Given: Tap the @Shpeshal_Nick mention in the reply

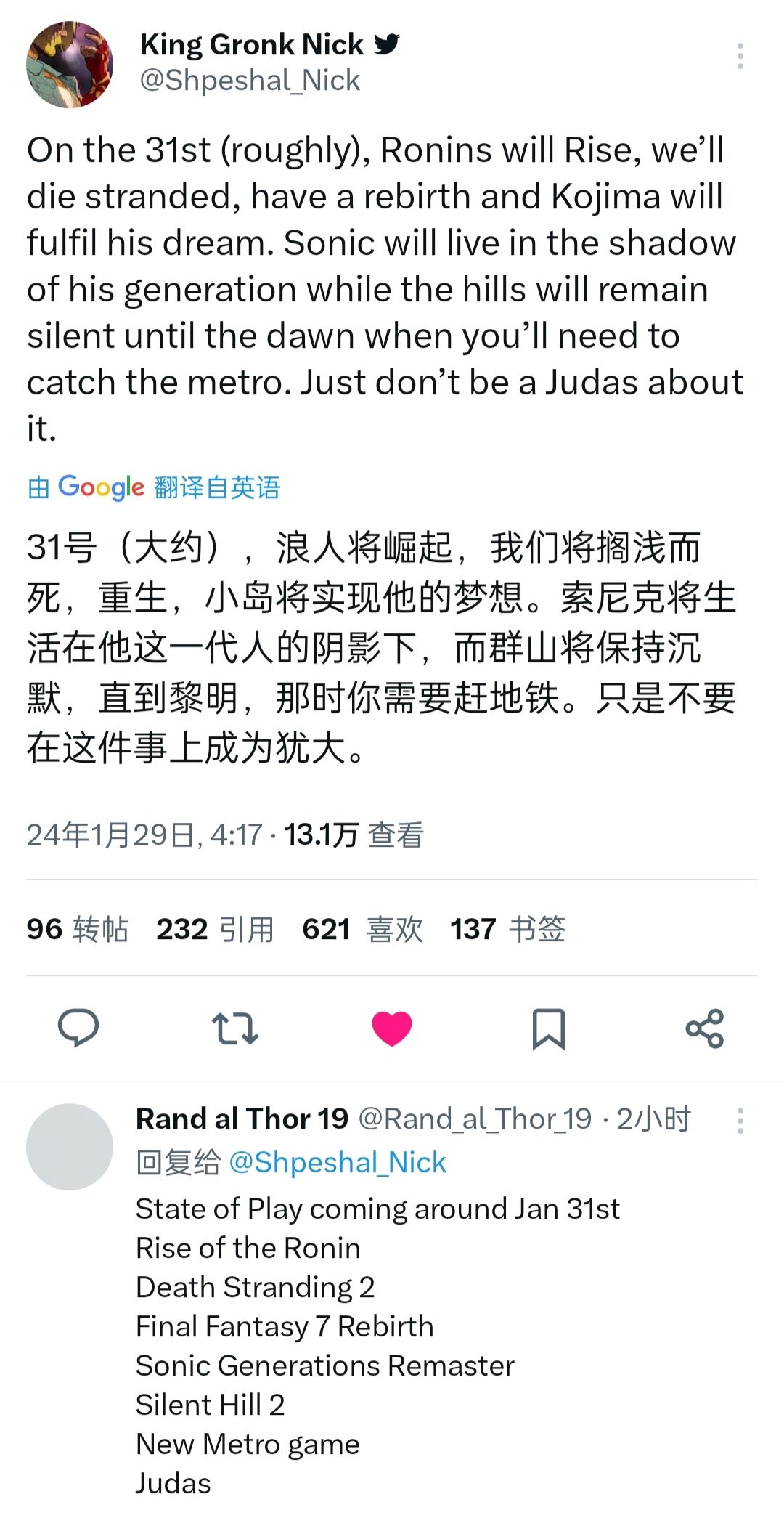Looking at the screenshot, I should [337, 1163].
